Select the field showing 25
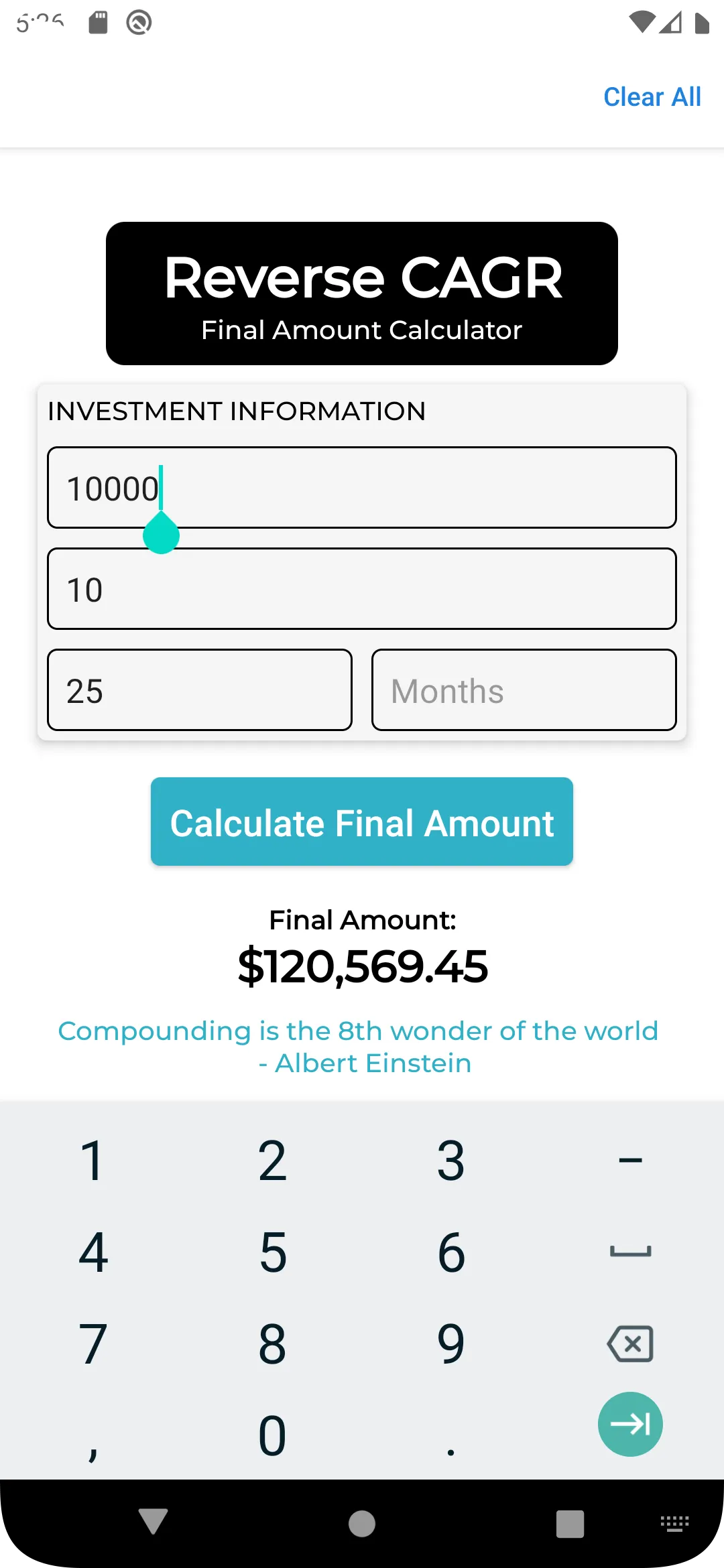The image size is (724, 1568). tap(199, 690)
